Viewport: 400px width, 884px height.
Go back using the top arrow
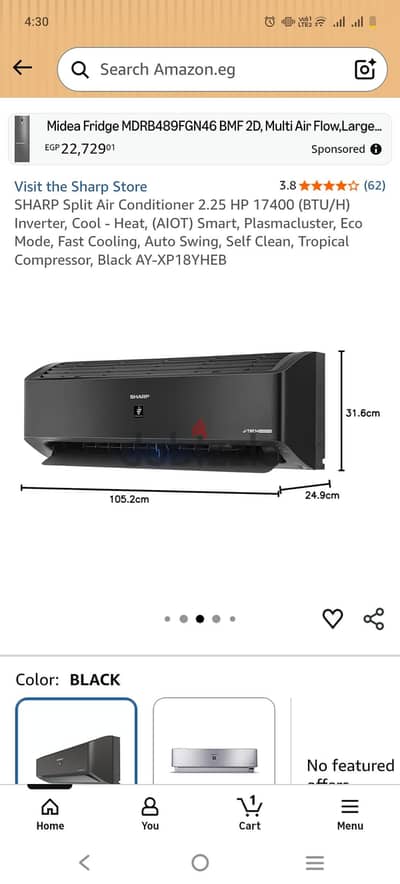click(x=23, y=68)
